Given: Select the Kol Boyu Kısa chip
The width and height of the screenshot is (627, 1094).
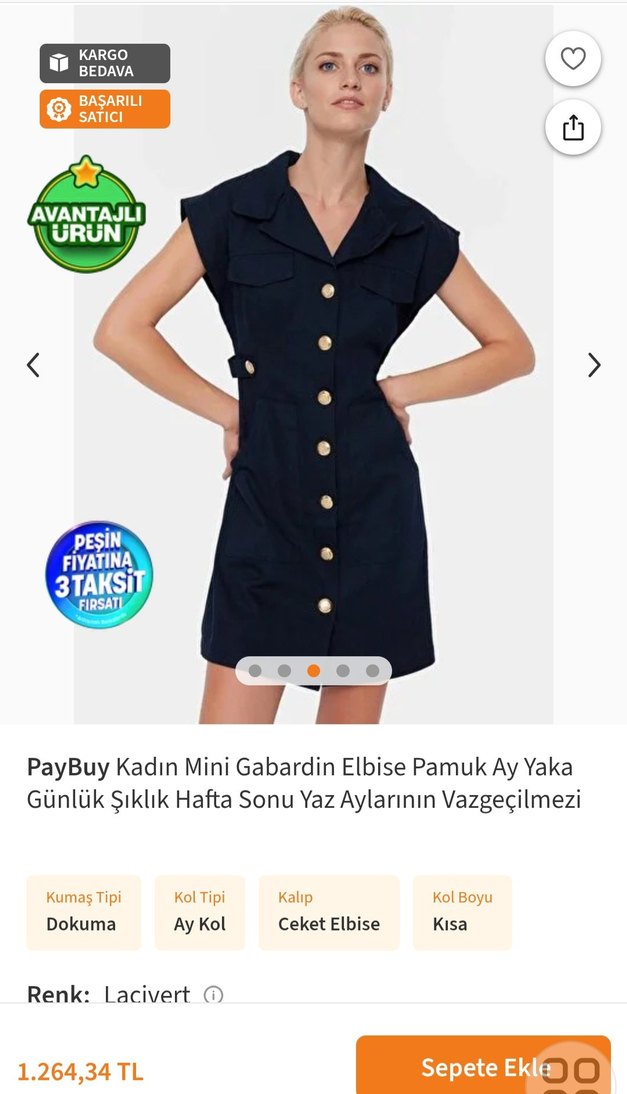Looking at the screenshot, I should (462, 912).
